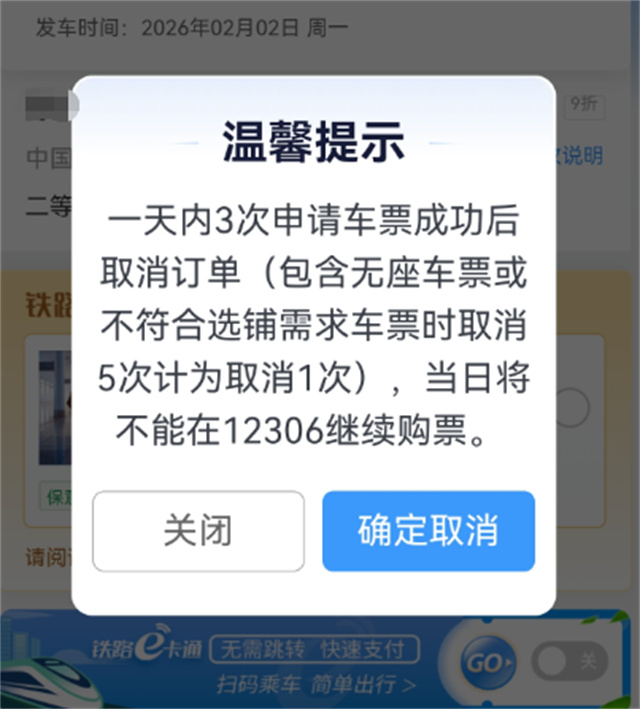Confirm cancellation with 确定取消
The height and width of the screenshot is (709, 640).
[428, 531]
